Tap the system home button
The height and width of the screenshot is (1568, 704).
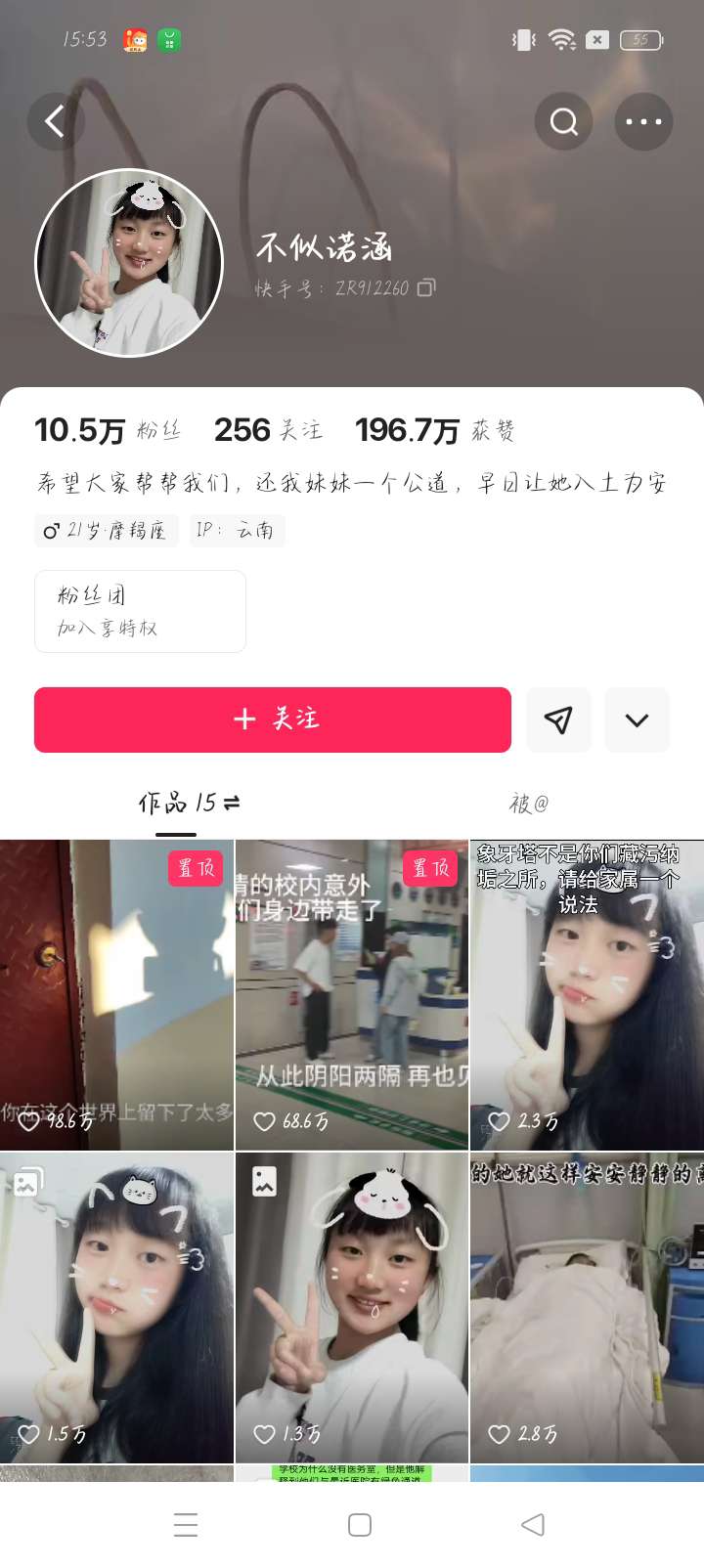359,1525
